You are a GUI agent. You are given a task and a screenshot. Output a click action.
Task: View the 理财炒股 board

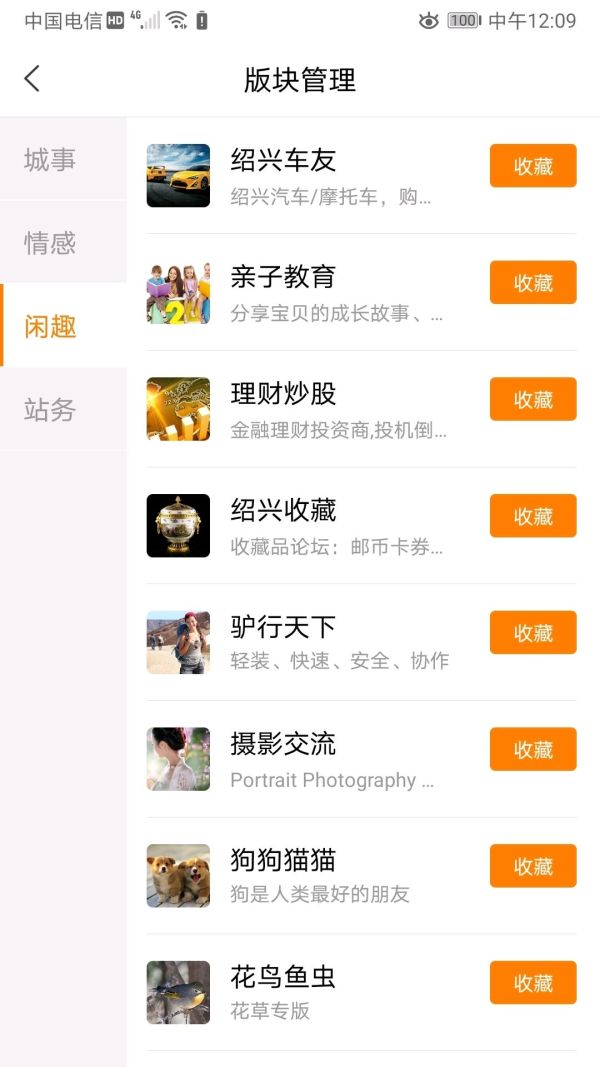(x=300, y=409)
